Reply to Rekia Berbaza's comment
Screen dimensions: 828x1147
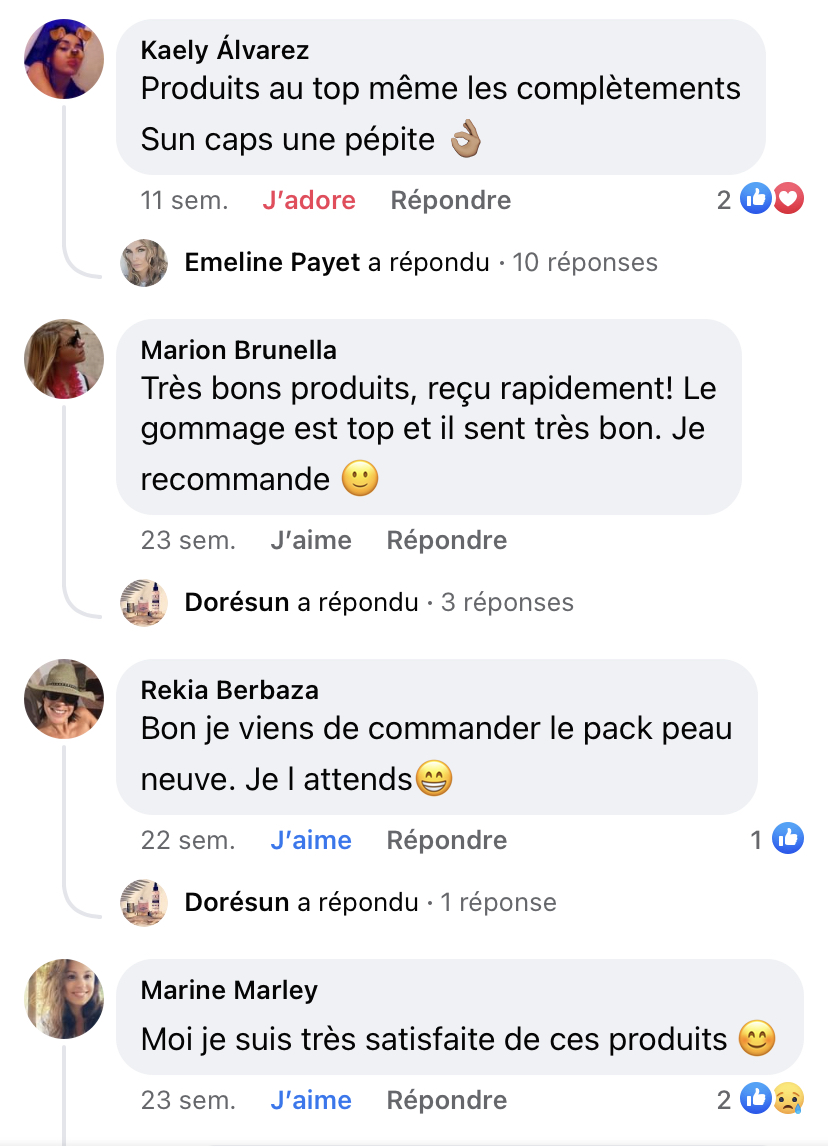(x=446, y=840)
